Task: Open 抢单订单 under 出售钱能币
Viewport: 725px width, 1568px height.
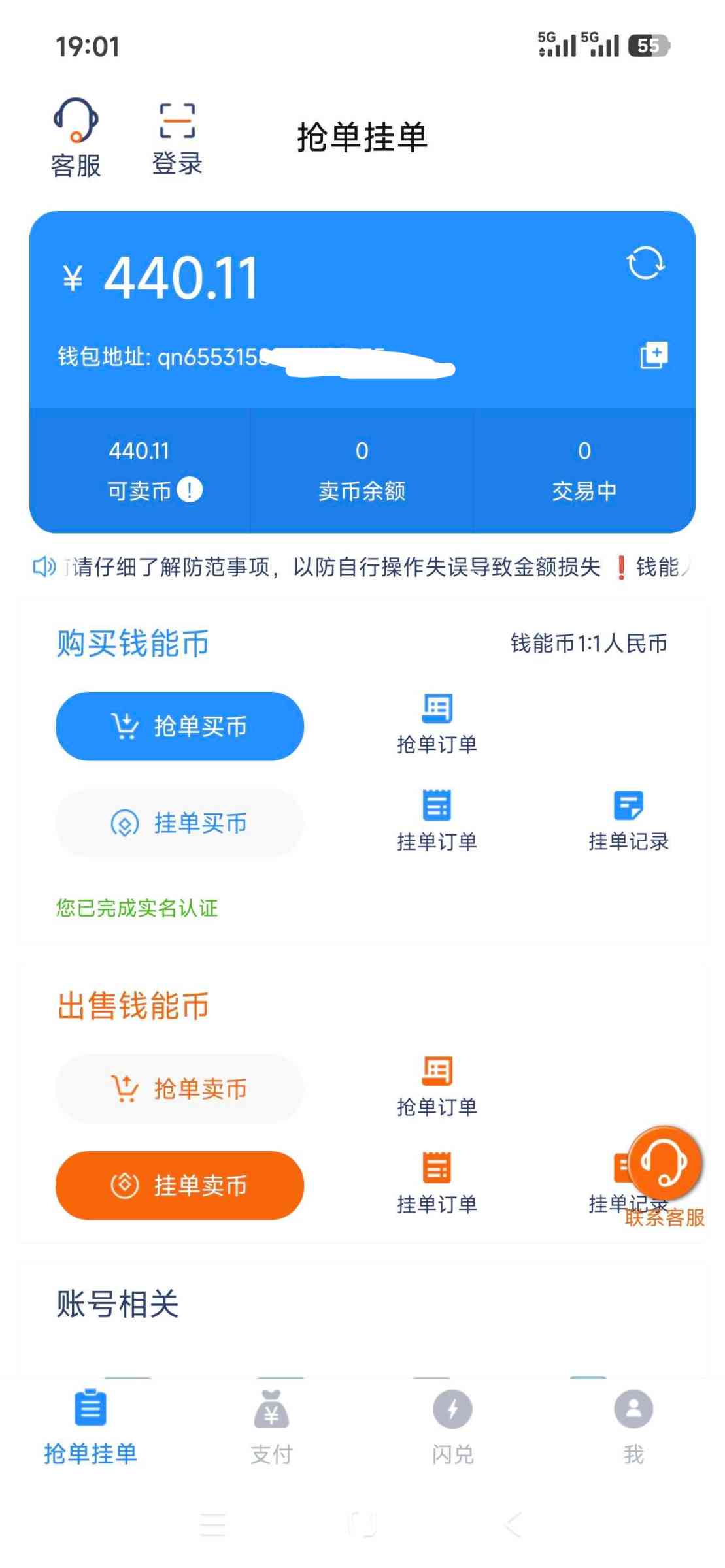Action: coord(437,1086)
